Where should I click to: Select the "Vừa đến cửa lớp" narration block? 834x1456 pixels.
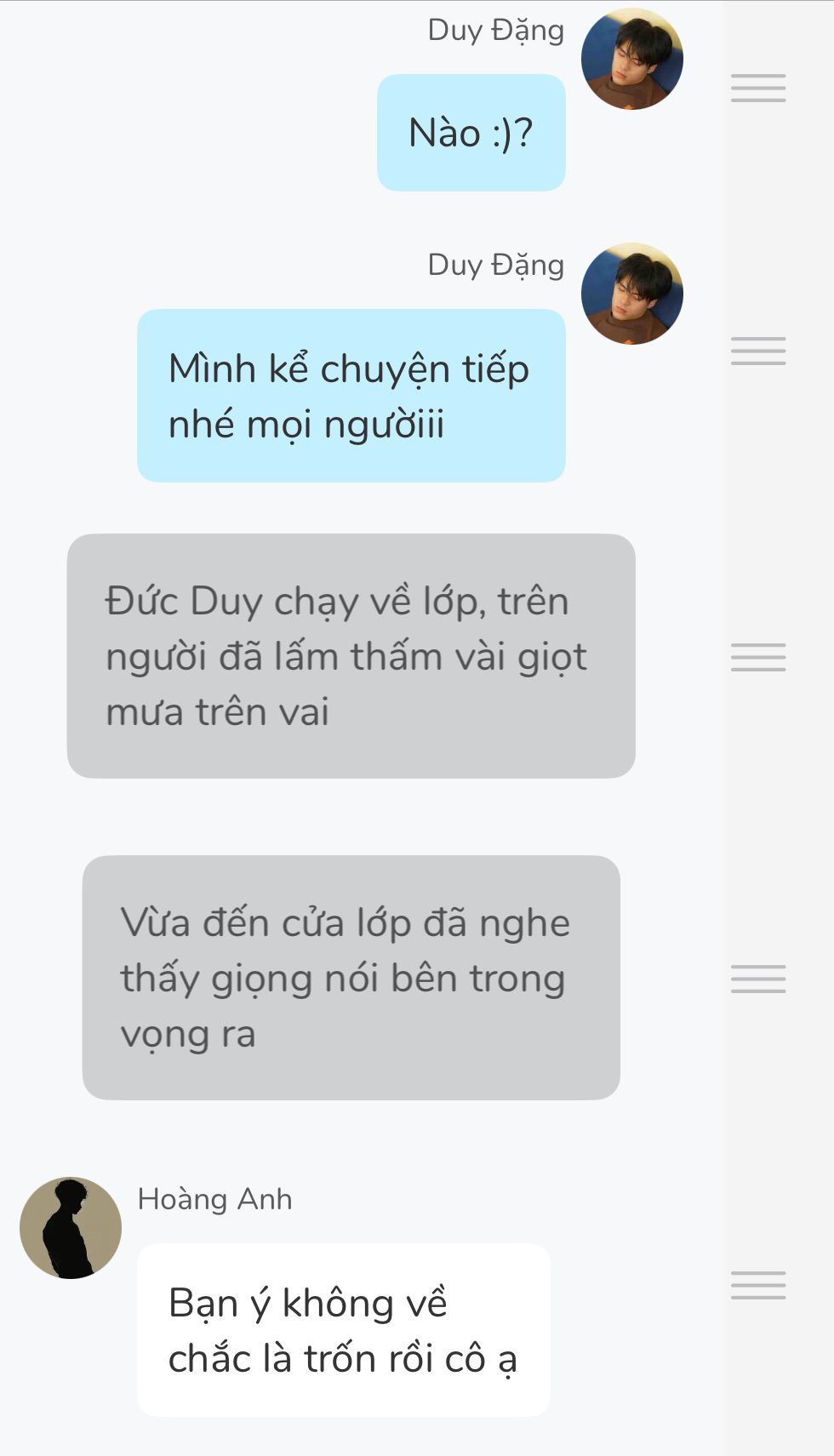351,977
